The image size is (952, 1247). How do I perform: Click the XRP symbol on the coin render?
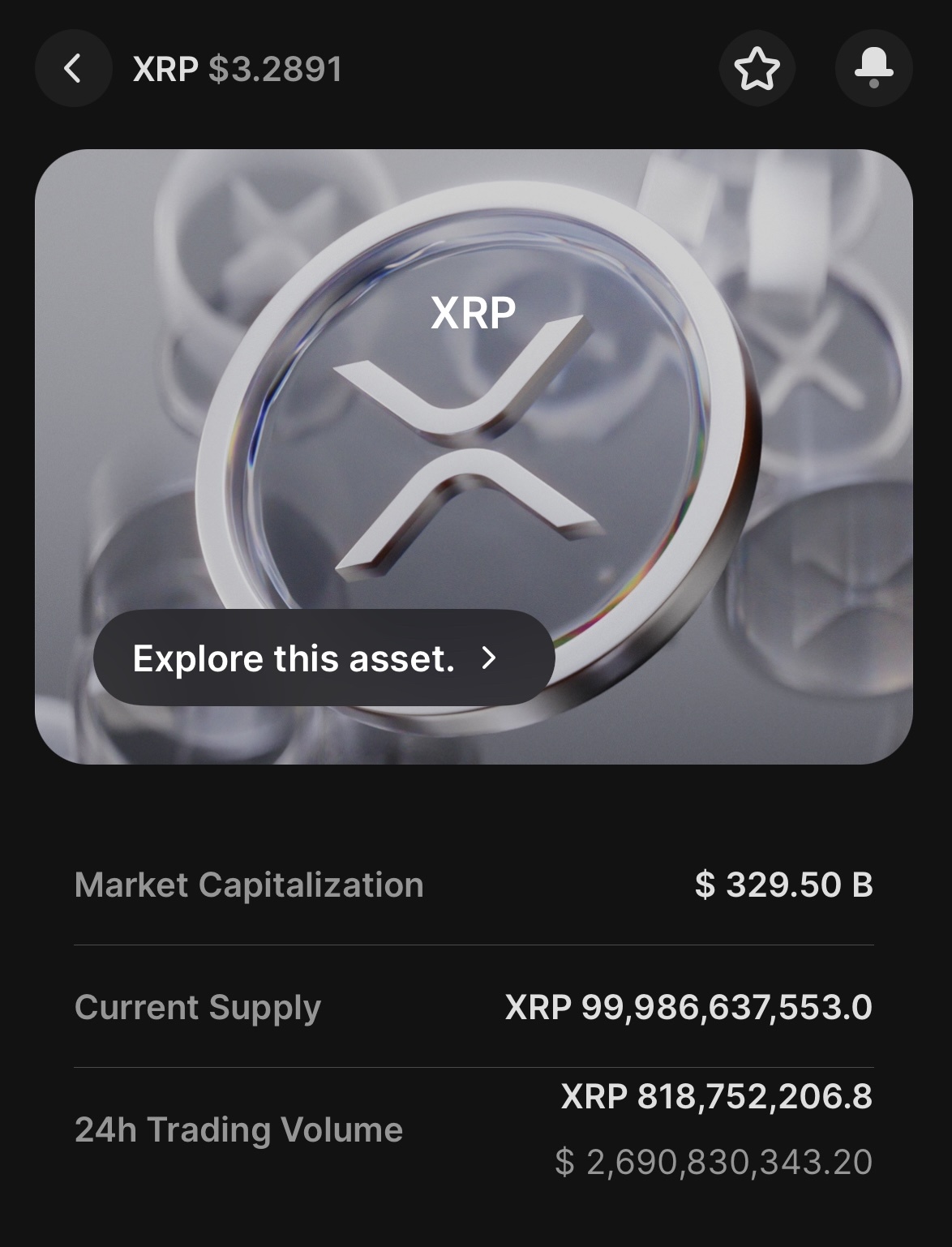pyautogui.click(x=473, y=312)
